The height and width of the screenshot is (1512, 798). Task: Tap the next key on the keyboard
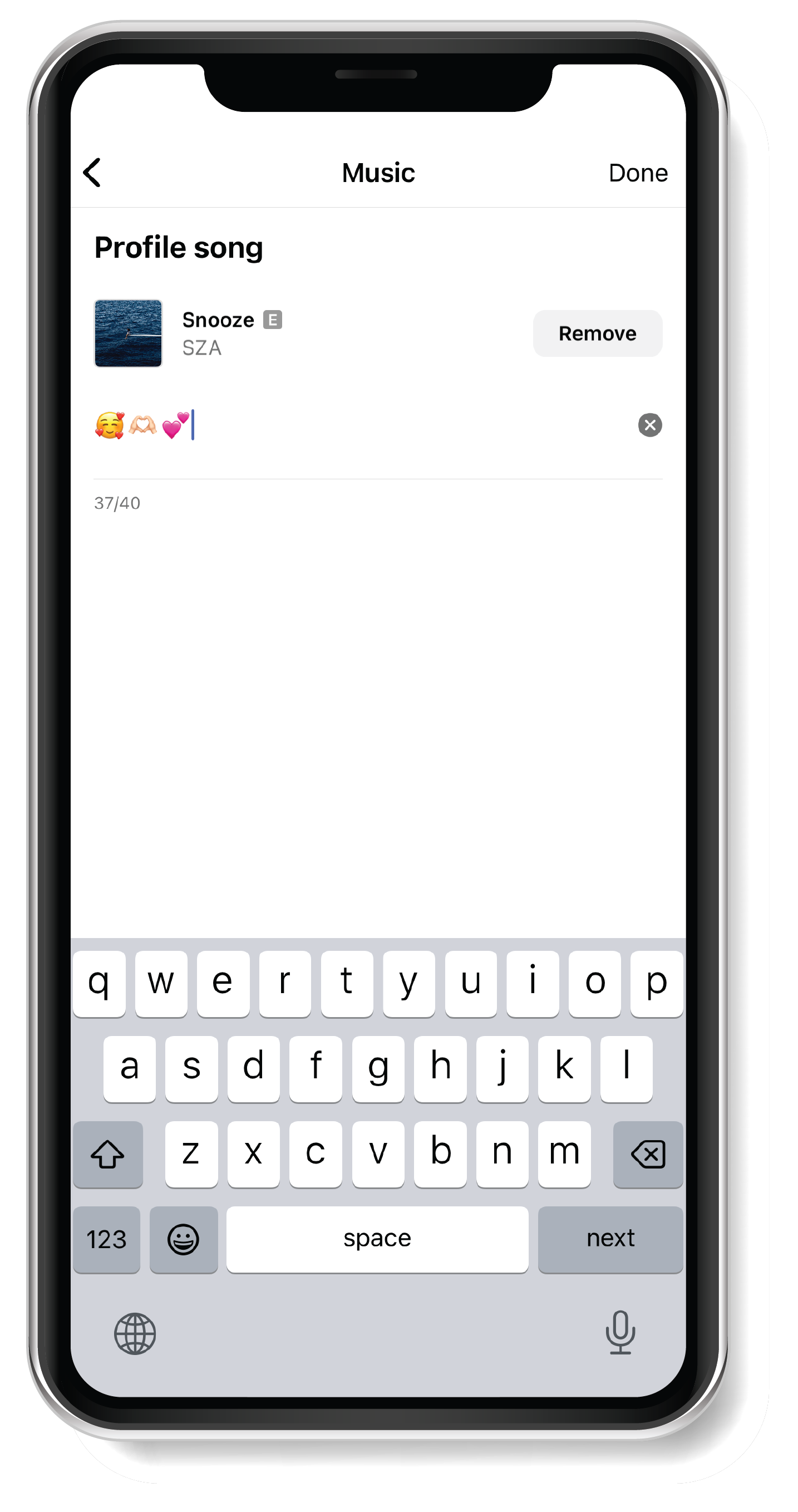pyautogui.click(x=610, y=1239)
